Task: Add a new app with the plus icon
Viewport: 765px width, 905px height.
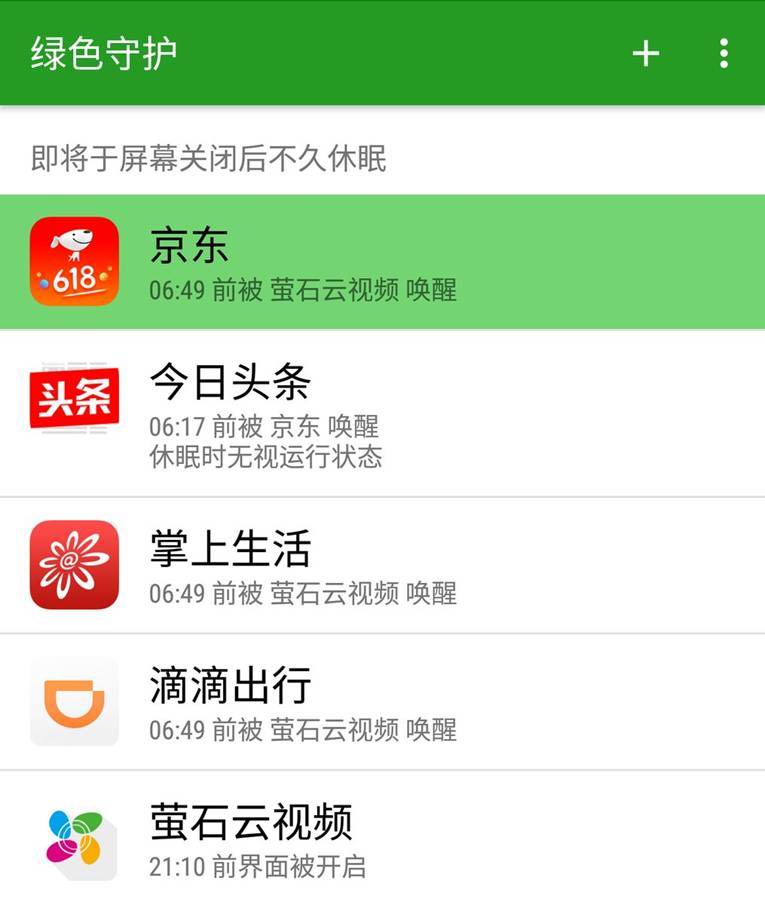Action: click(x=646, y=53)
